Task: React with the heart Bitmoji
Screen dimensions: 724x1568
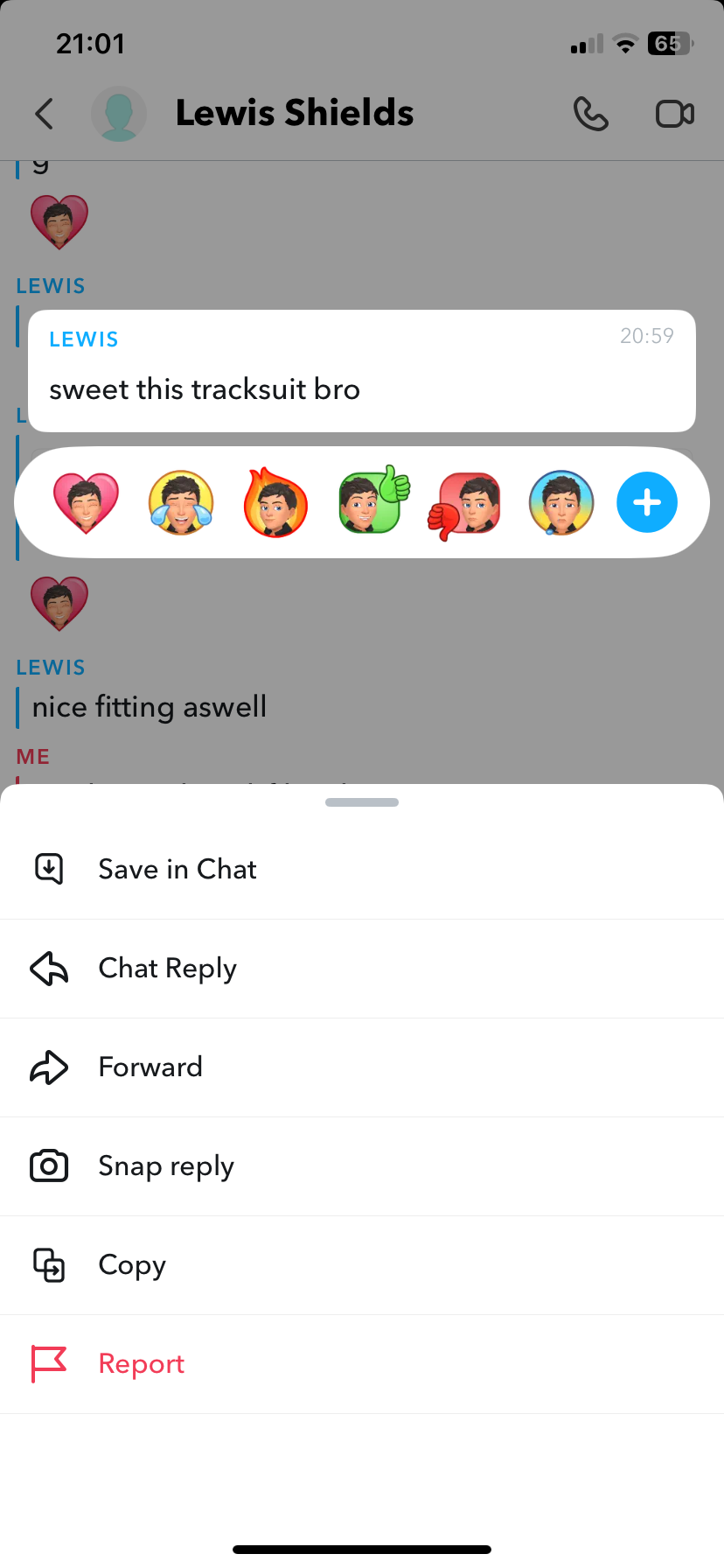Action: pos(86,502)
